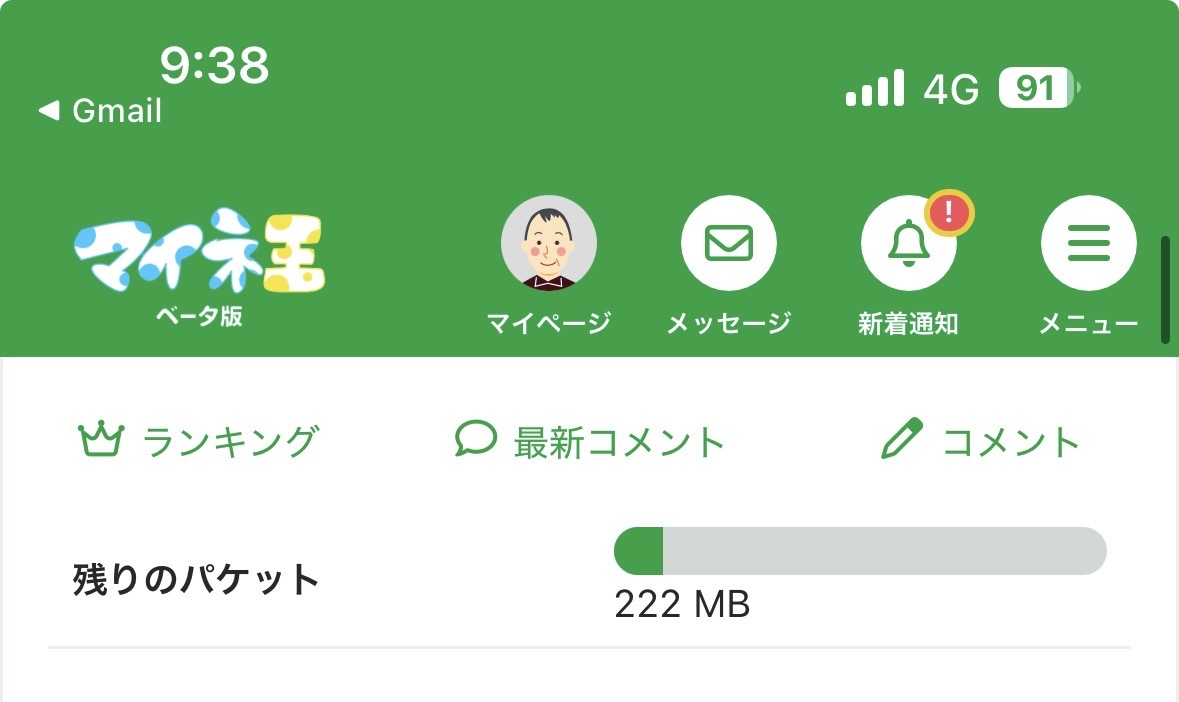
Task: View the ランキング page
Action: tap(199, 441)
